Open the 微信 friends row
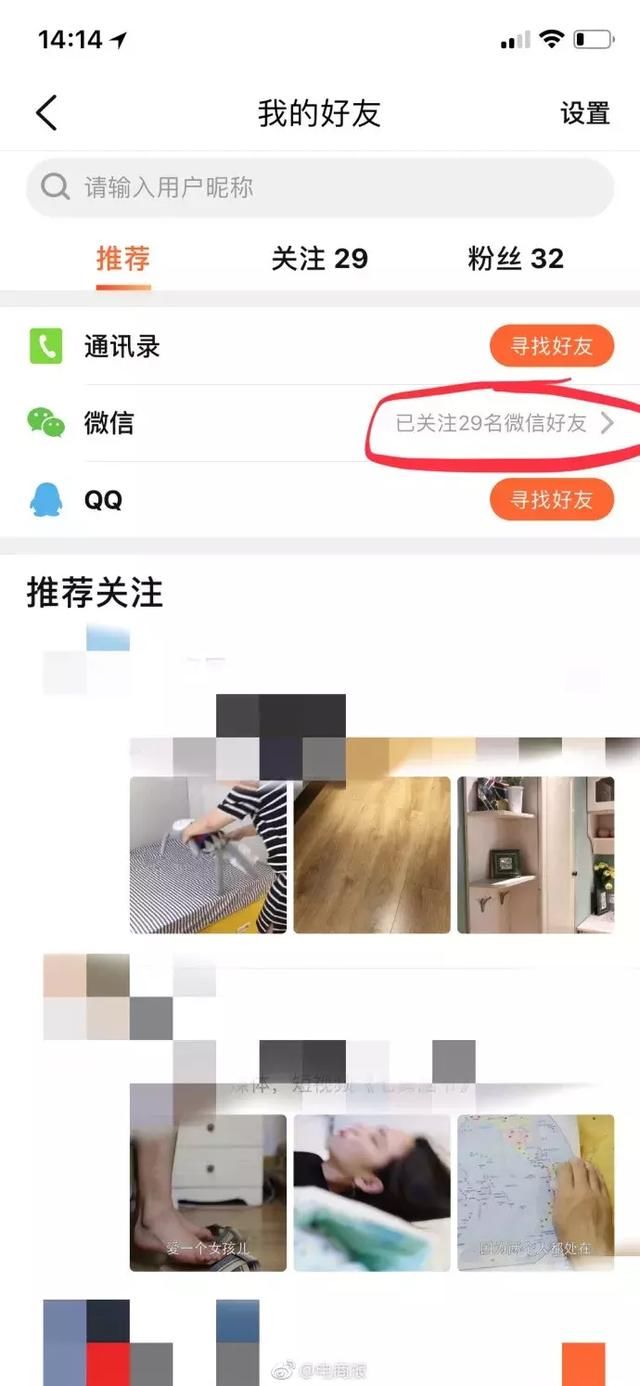The image size is (640, 1386). pos(320,423)
